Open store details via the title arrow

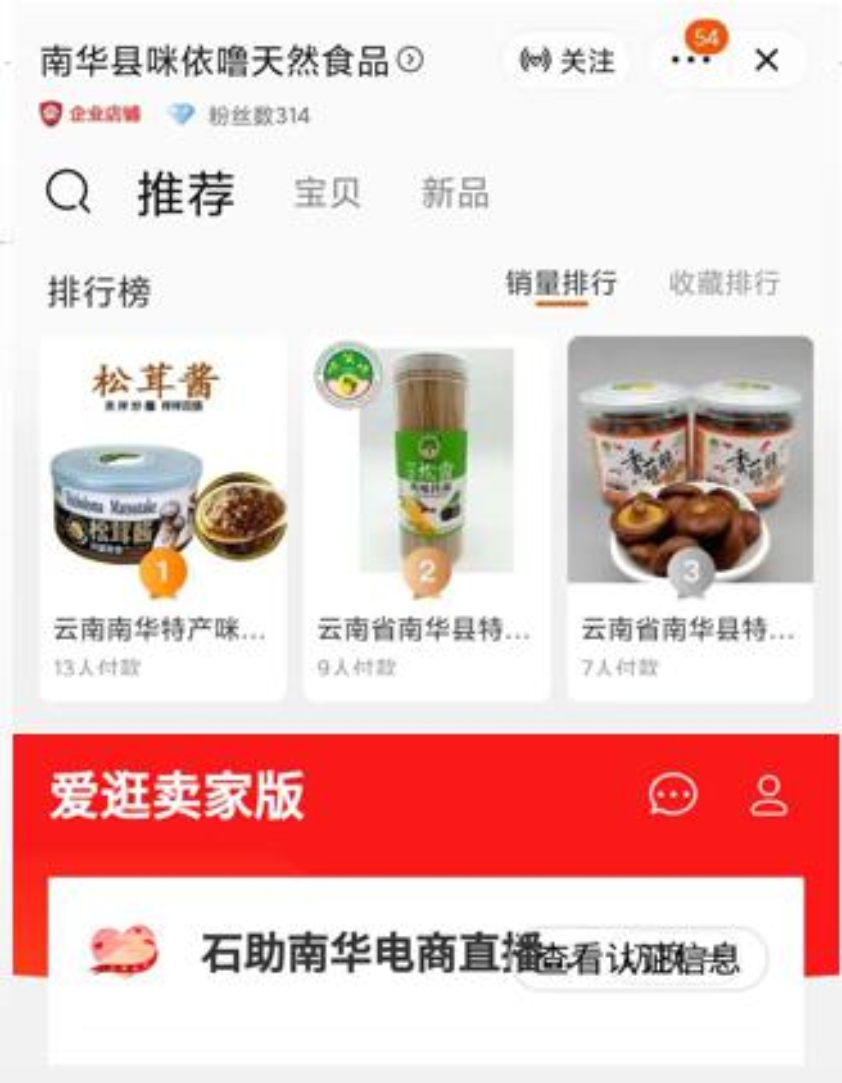[x=410, y=60]
